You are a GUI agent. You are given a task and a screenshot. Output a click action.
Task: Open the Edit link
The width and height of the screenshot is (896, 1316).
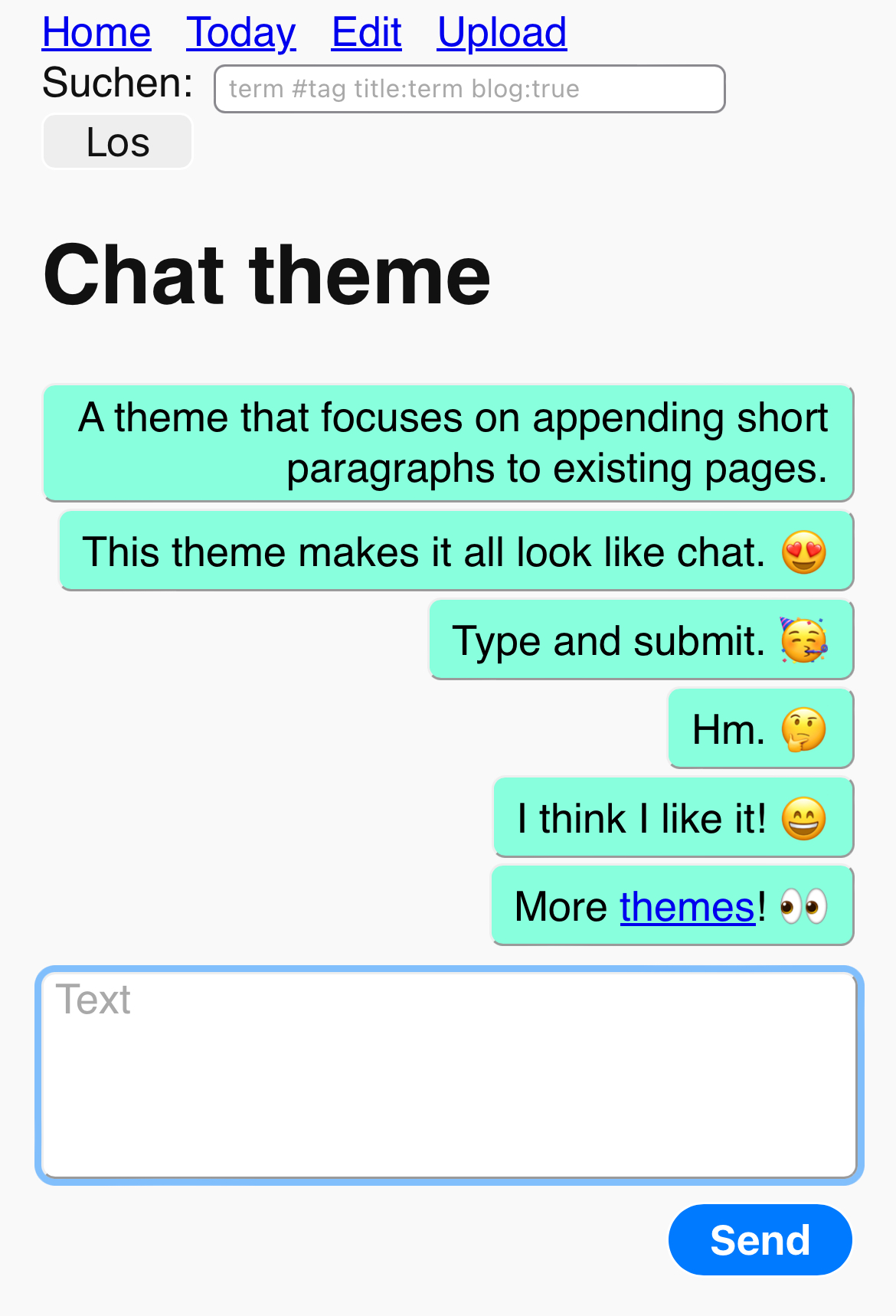pyautogui.click(x=366, y=33)
